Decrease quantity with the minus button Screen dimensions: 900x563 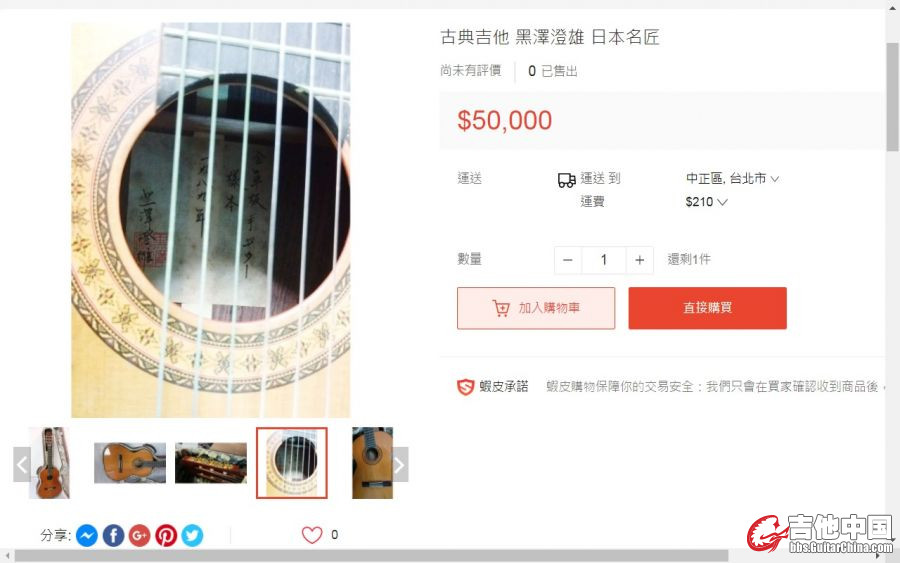(x=568, y=260)
